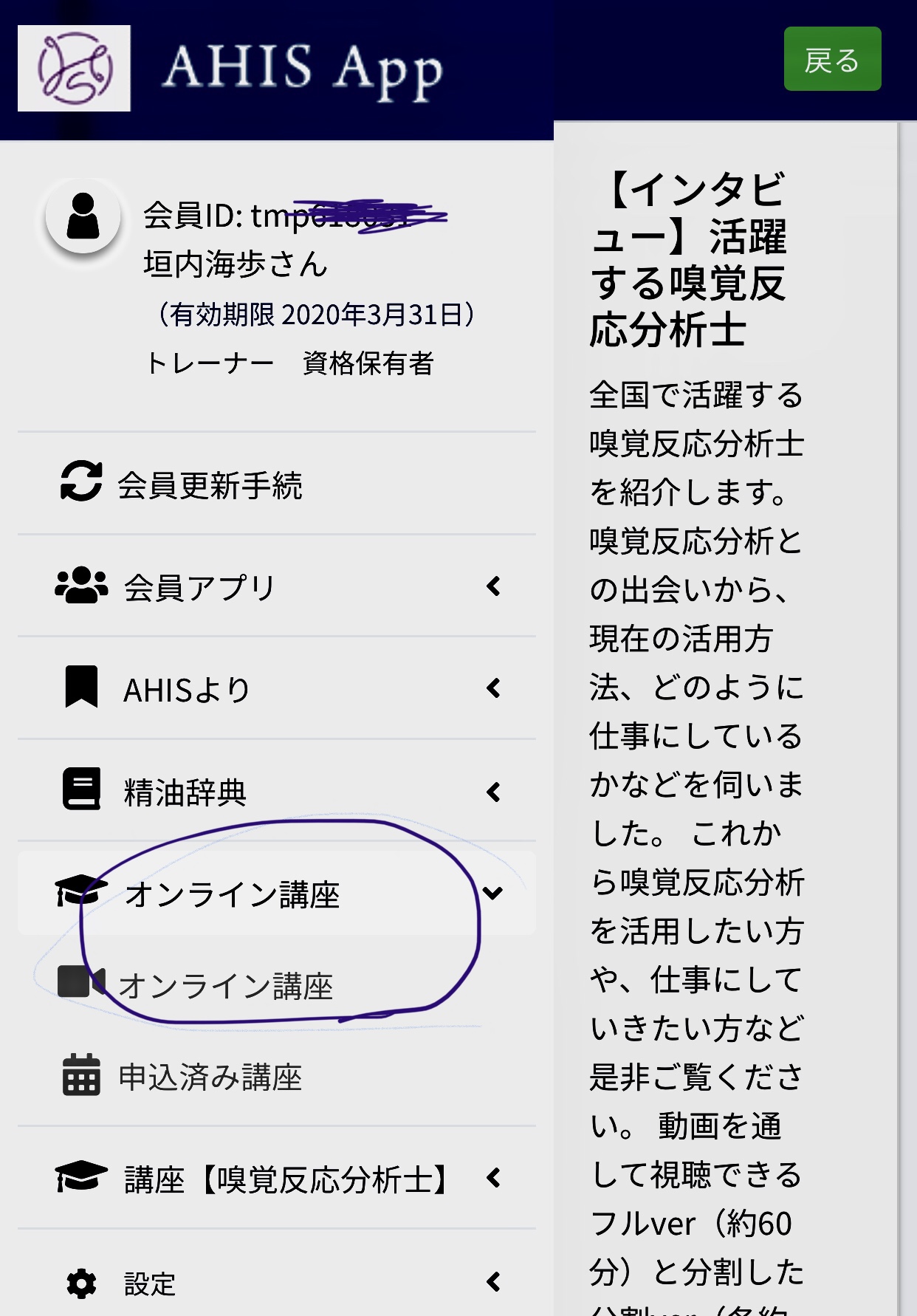Collapse the オンライン講座 section header
Viewport: 917px width, 1316px height.
click(x=277, y=894)
